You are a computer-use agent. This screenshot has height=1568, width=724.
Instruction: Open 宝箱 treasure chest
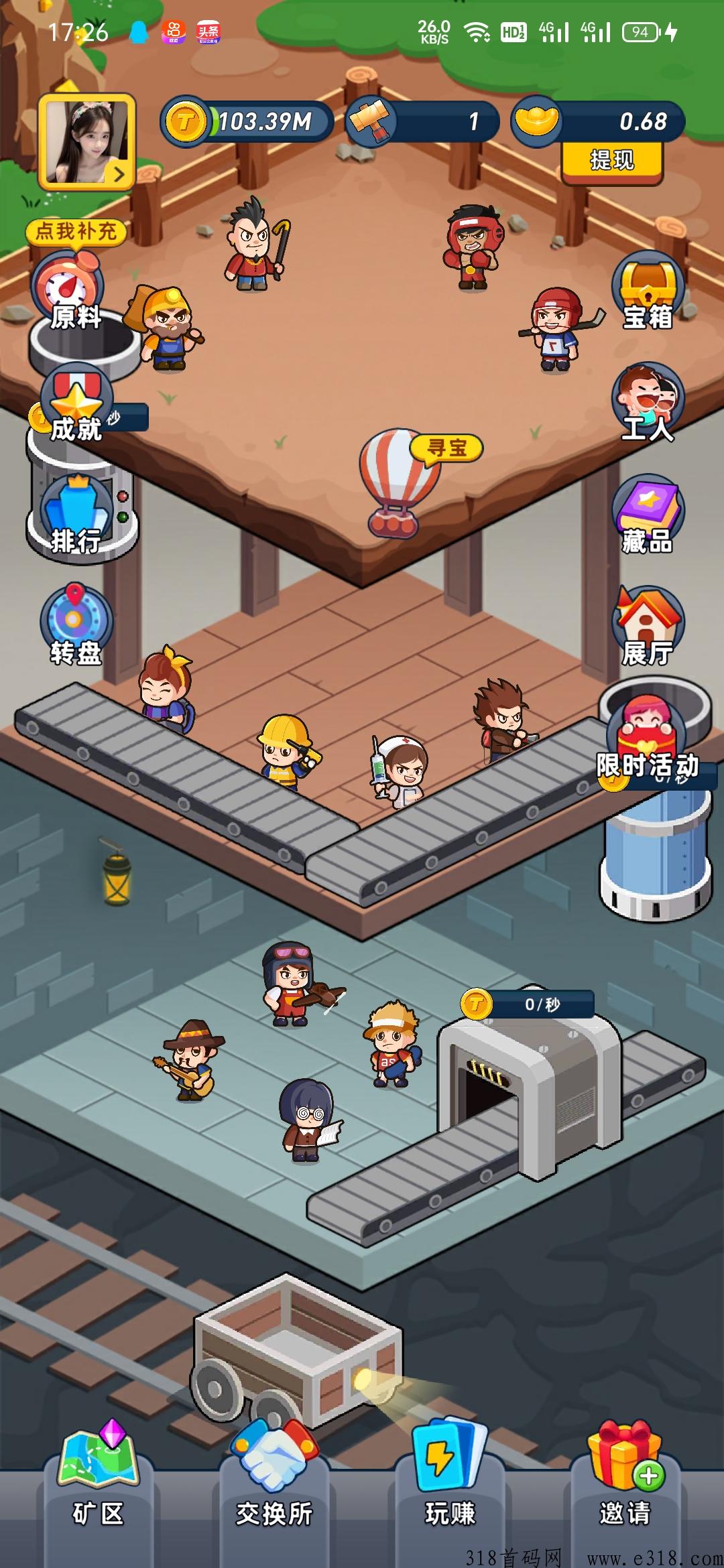coord(647,292)
